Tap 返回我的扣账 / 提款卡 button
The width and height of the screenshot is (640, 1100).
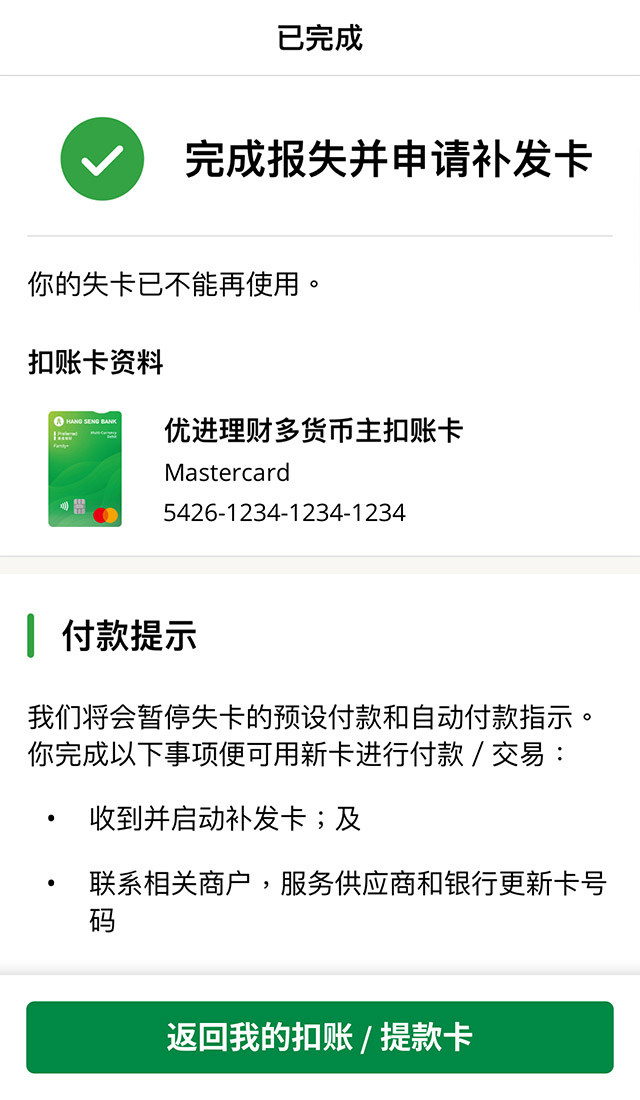click(x=320, y=1037)
